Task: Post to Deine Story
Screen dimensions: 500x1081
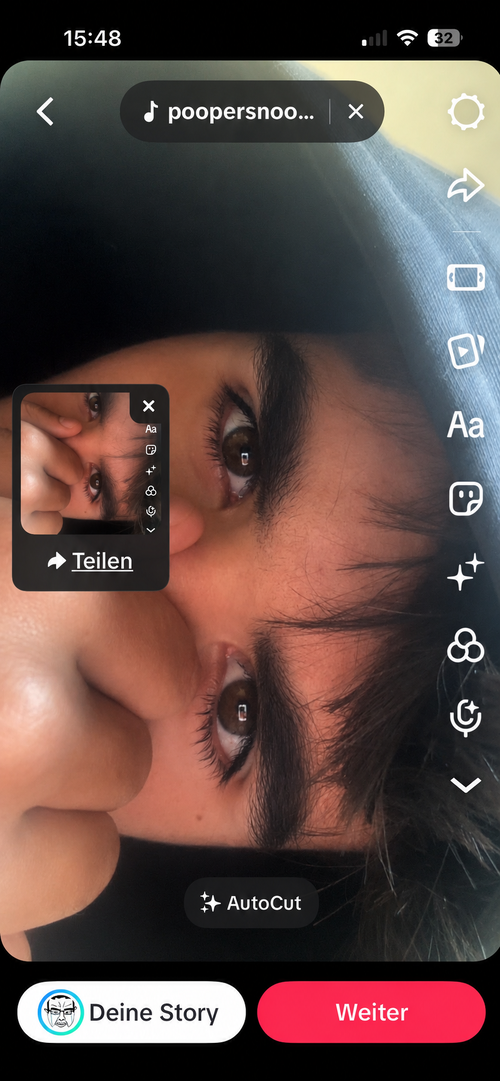Action: point(132,1012)
